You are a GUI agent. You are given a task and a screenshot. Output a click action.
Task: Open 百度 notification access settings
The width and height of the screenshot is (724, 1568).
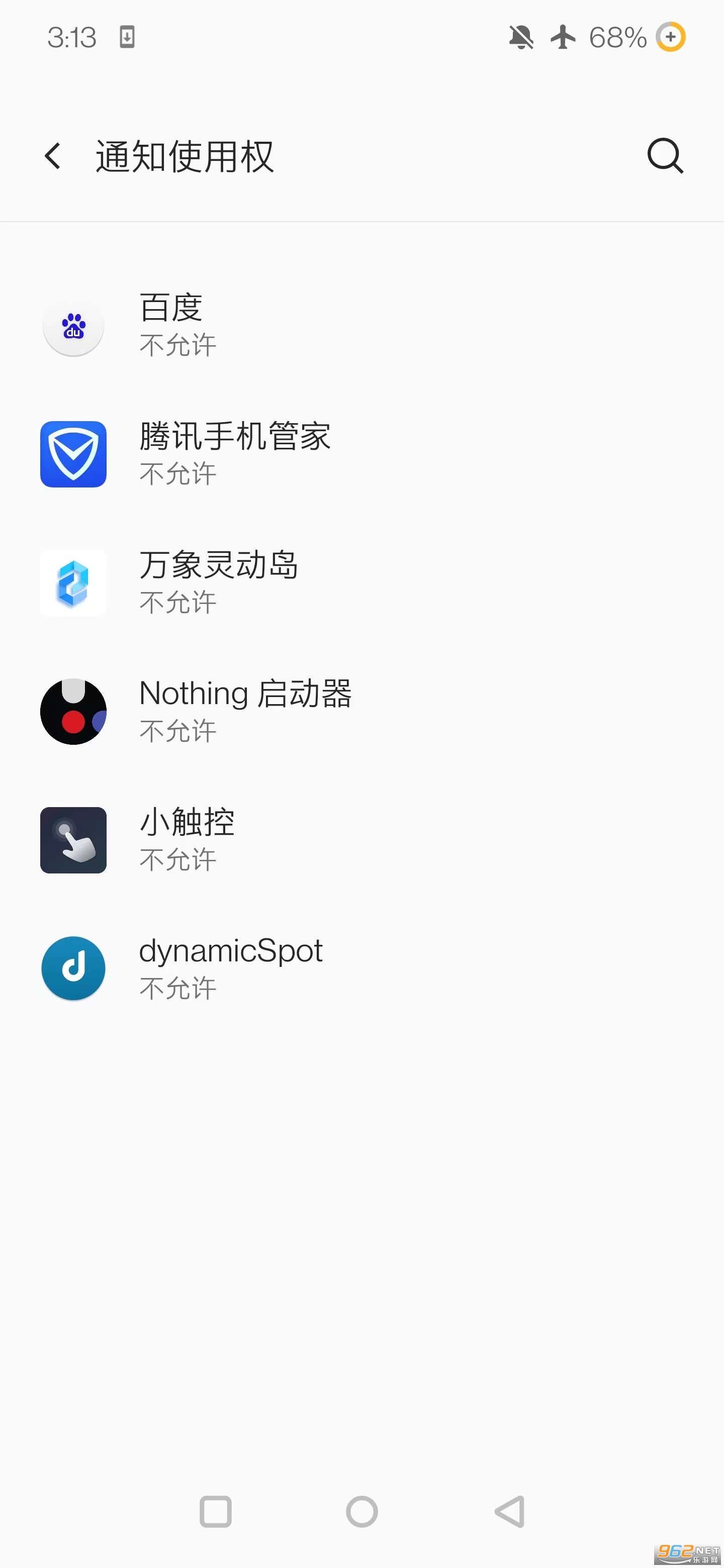pos(361,325)
